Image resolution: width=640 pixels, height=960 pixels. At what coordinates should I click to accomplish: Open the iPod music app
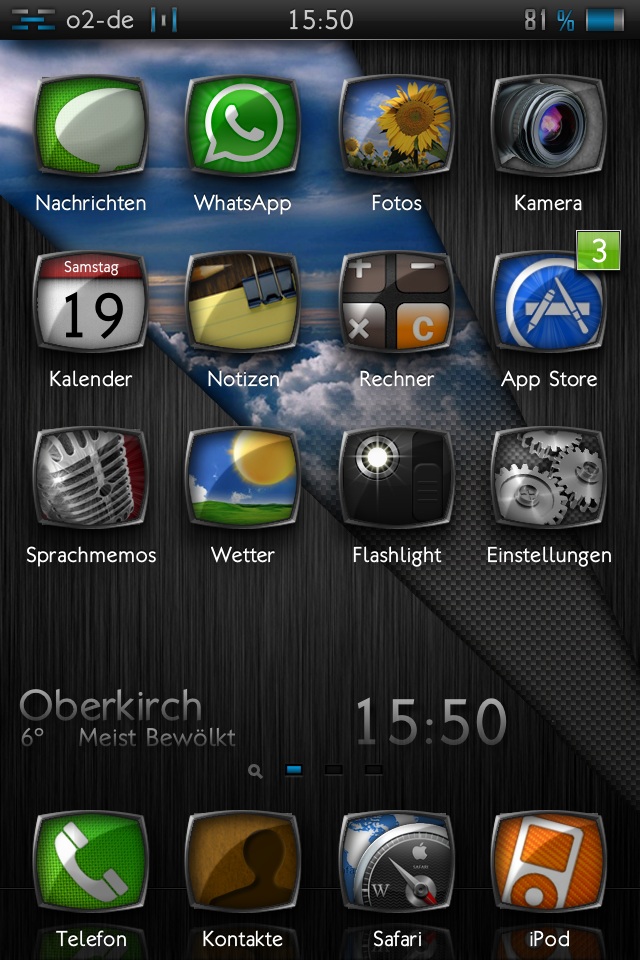click(548, 864)
